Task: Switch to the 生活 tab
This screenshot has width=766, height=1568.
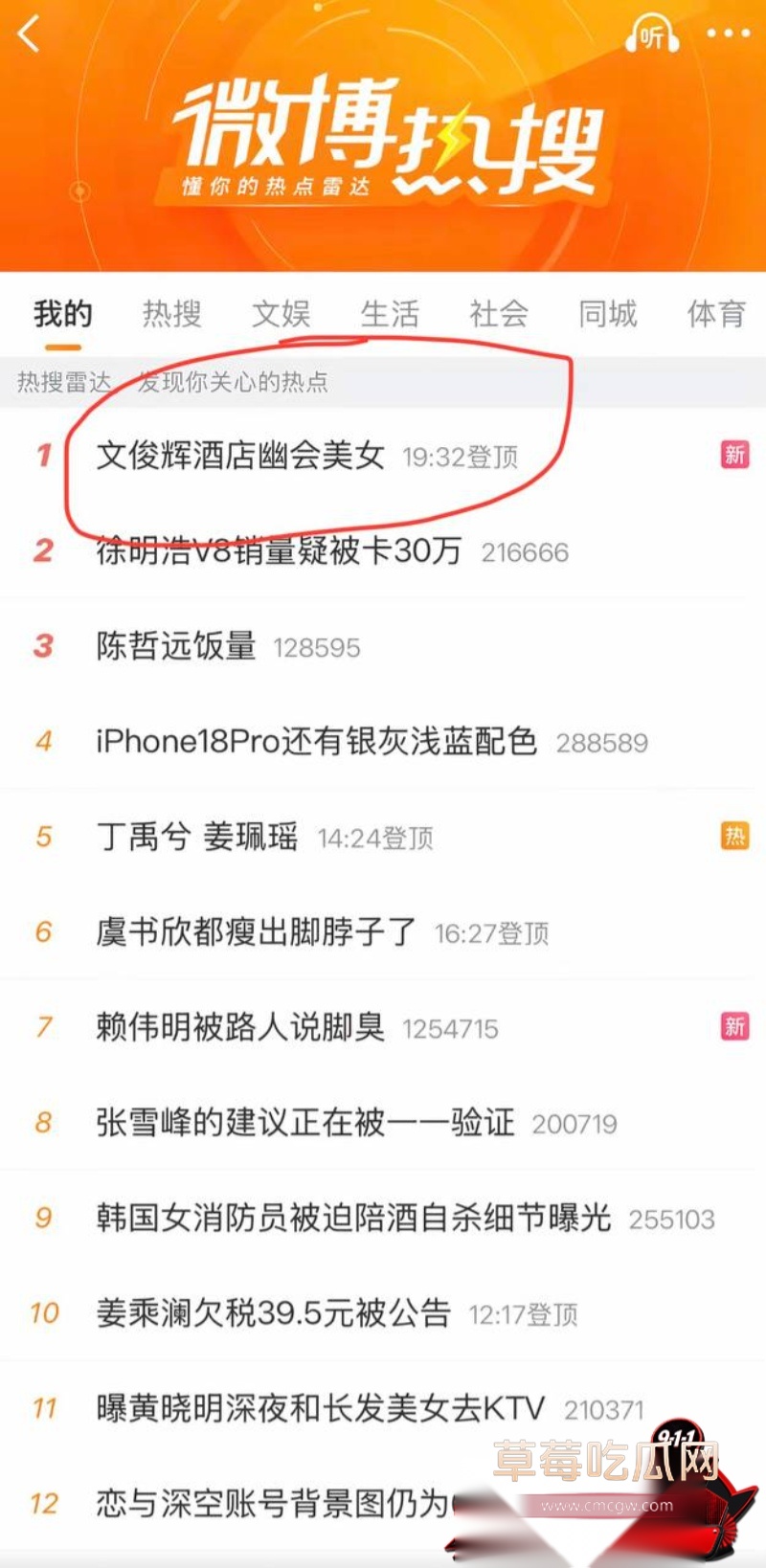Action: tap(390, 313)
